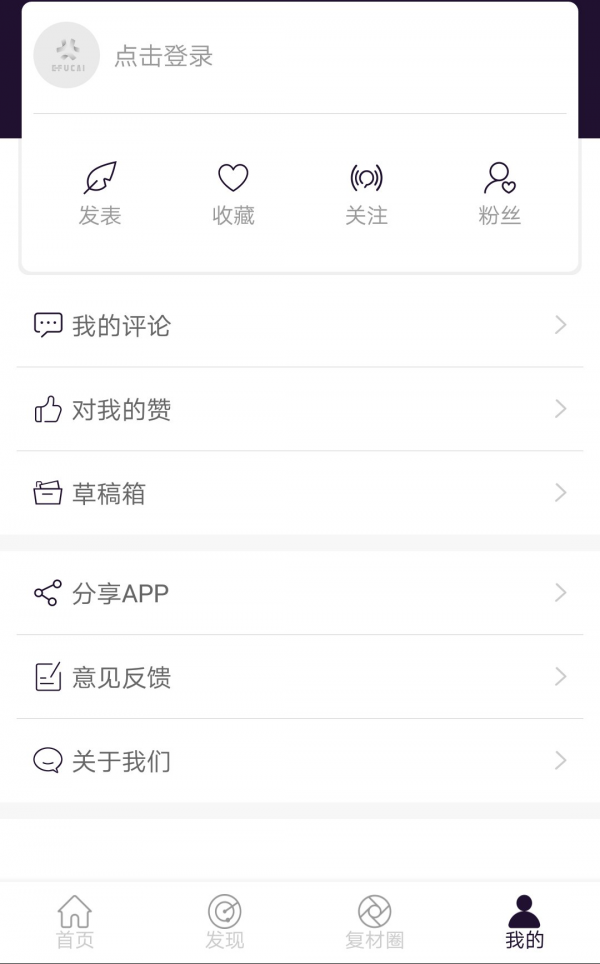The width and height of the screenshot is (600, 964).
Task: Tap the profile avatar placeholder
Action: 67,56
